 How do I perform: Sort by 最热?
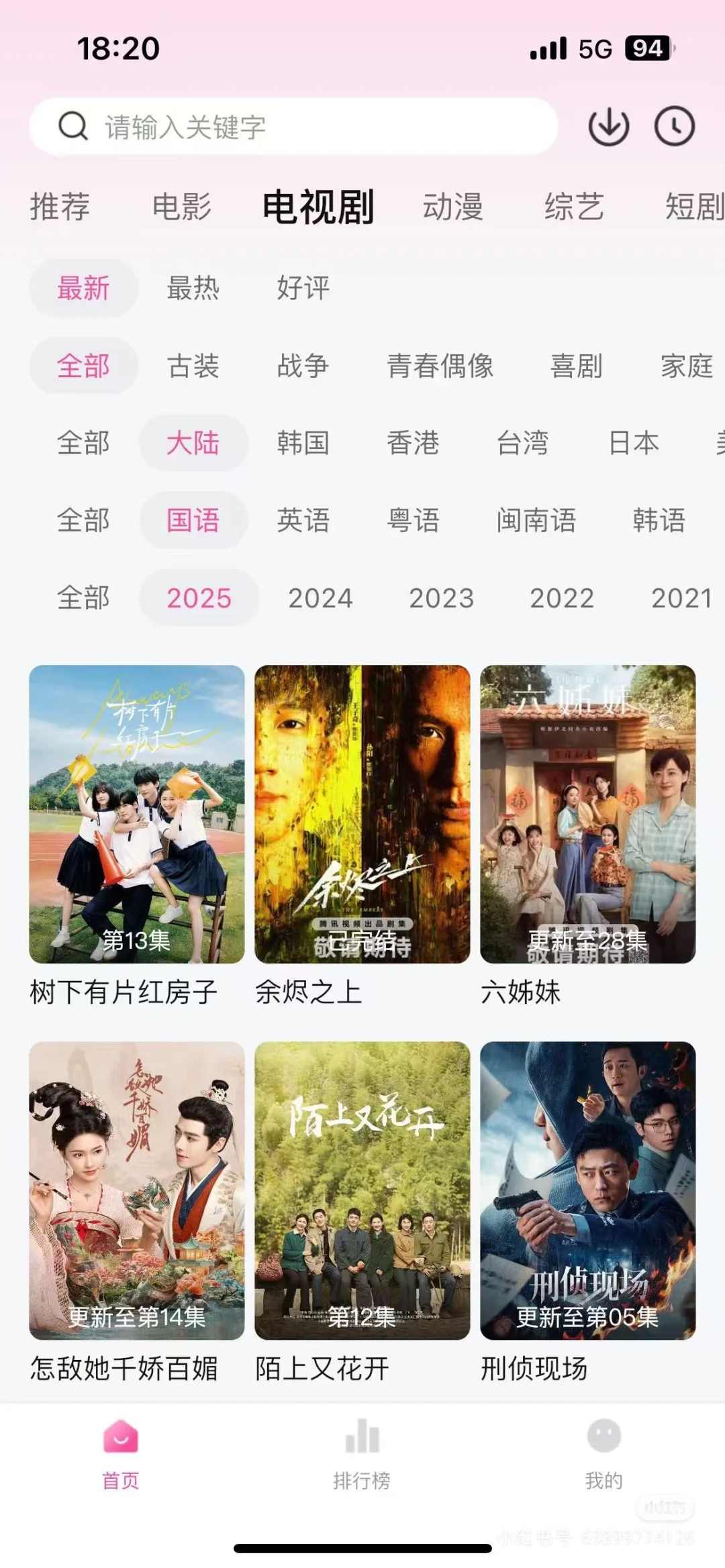tap(193, 289)
